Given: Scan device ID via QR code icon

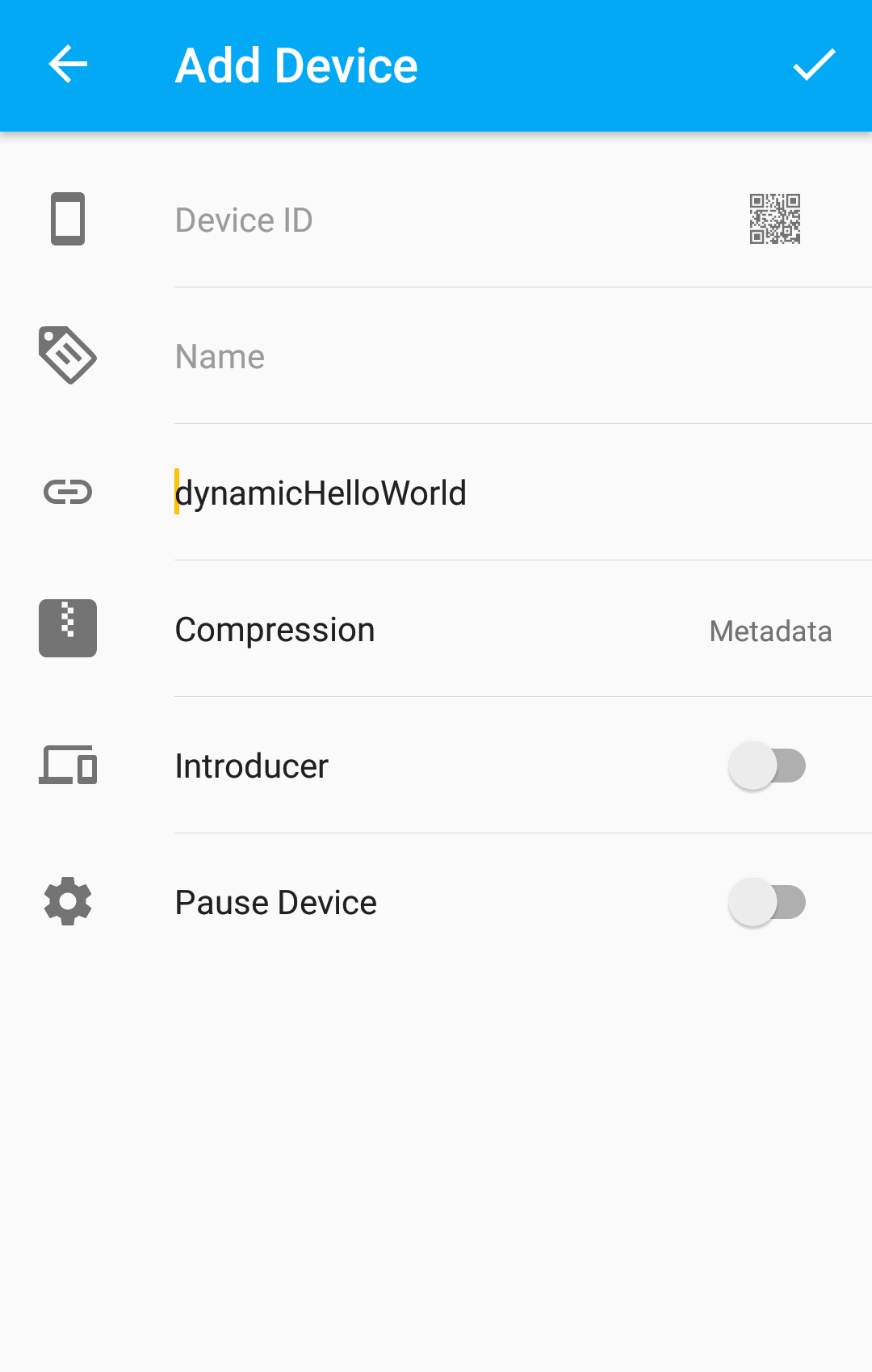Looking at the screenshot, I should (x=774, y=219).
